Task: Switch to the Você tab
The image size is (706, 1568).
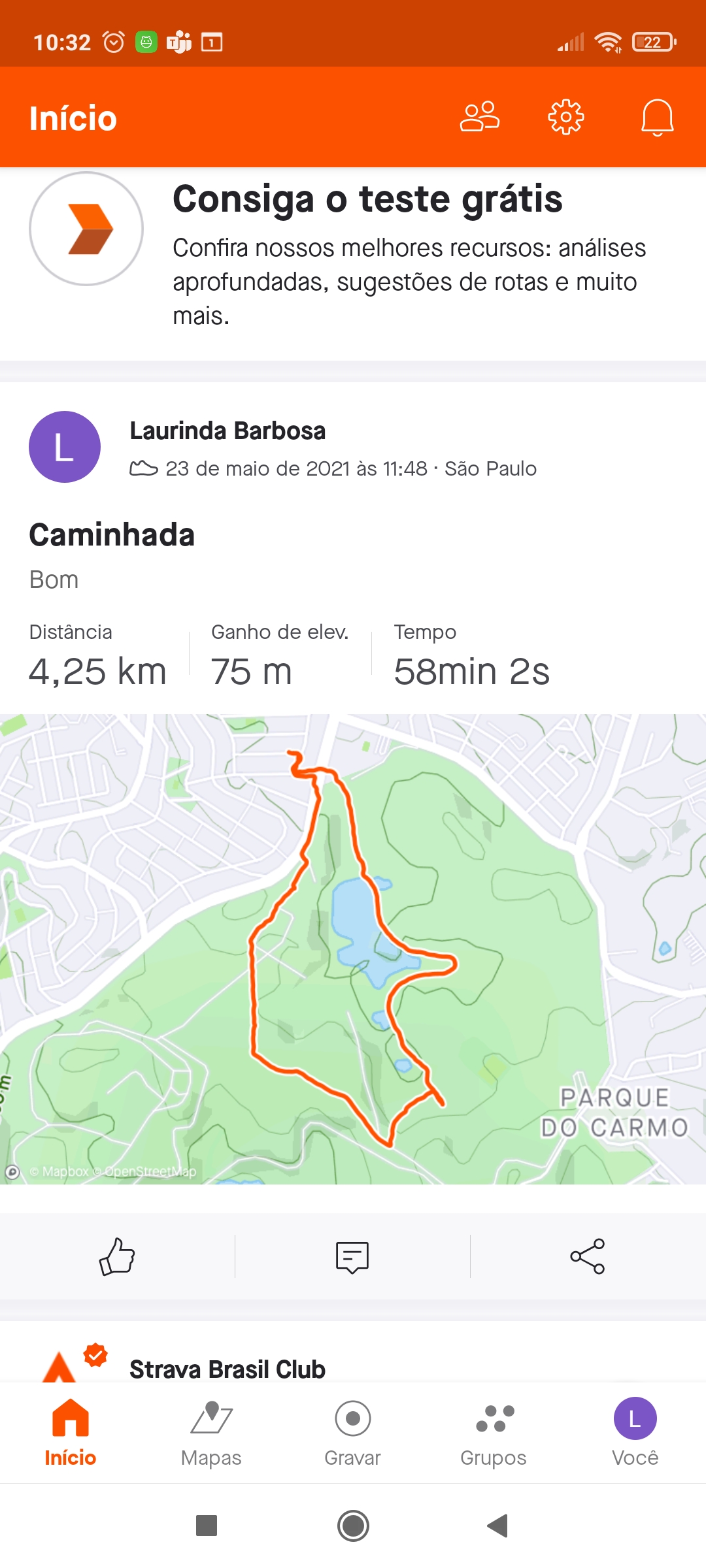Action: coord(635,1433)
